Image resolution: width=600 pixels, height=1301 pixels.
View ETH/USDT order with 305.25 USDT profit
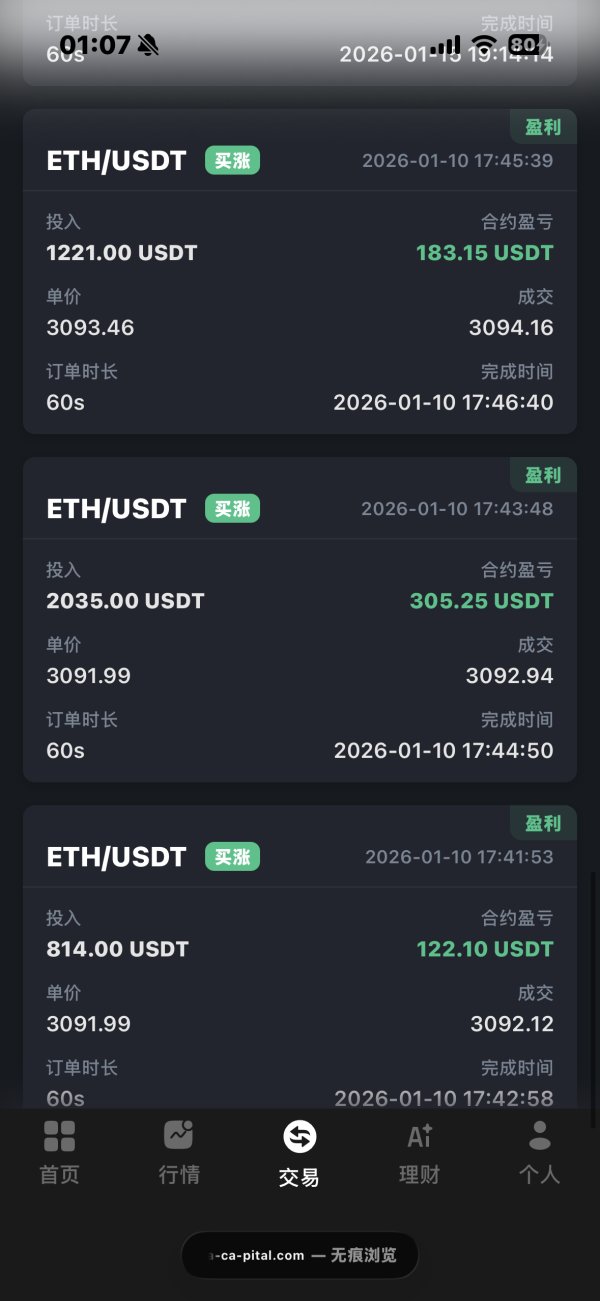[299, 620]
